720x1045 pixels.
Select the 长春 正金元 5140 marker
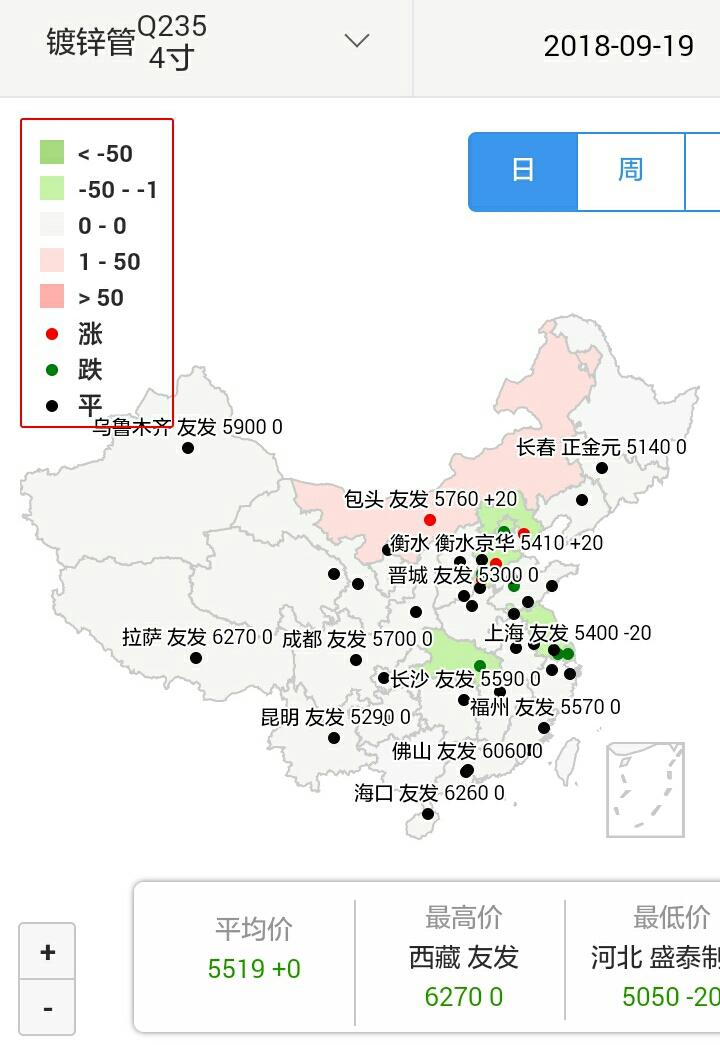602,468
